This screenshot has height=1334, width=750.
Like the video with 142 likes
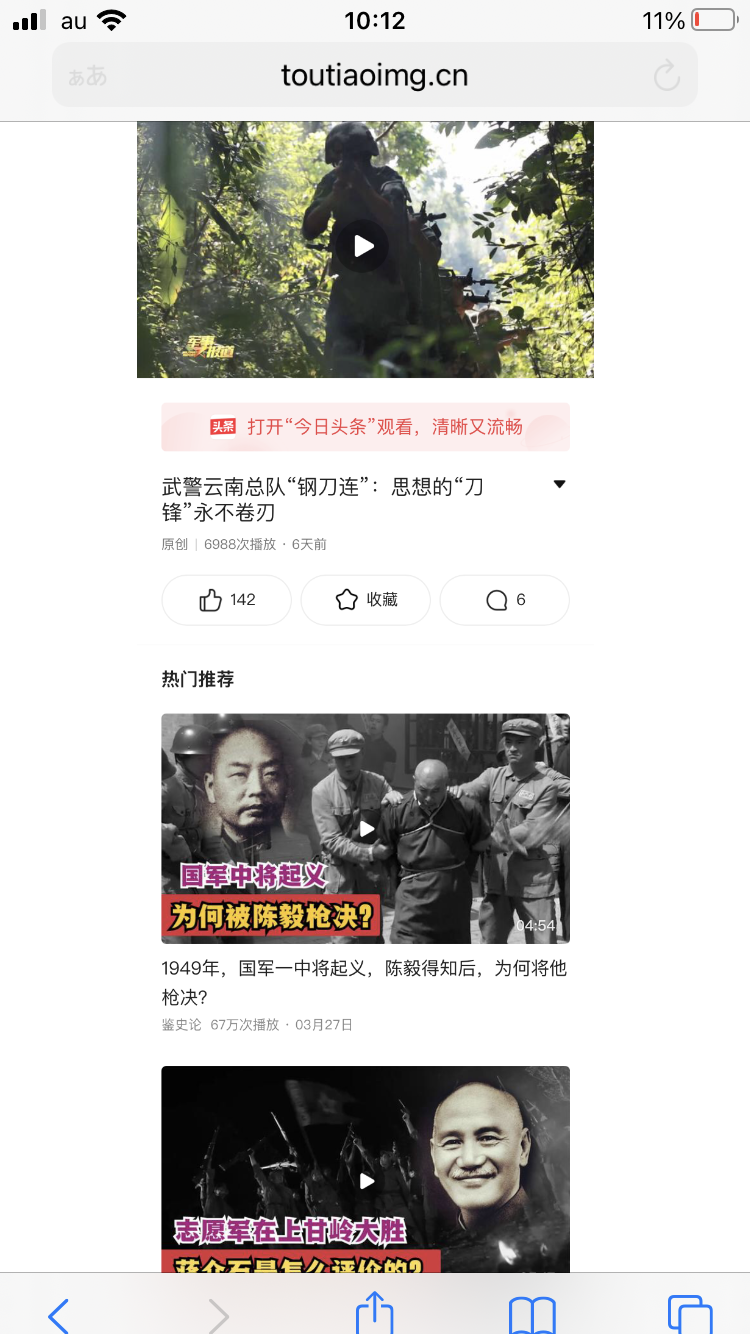click(x=227, y=600)
